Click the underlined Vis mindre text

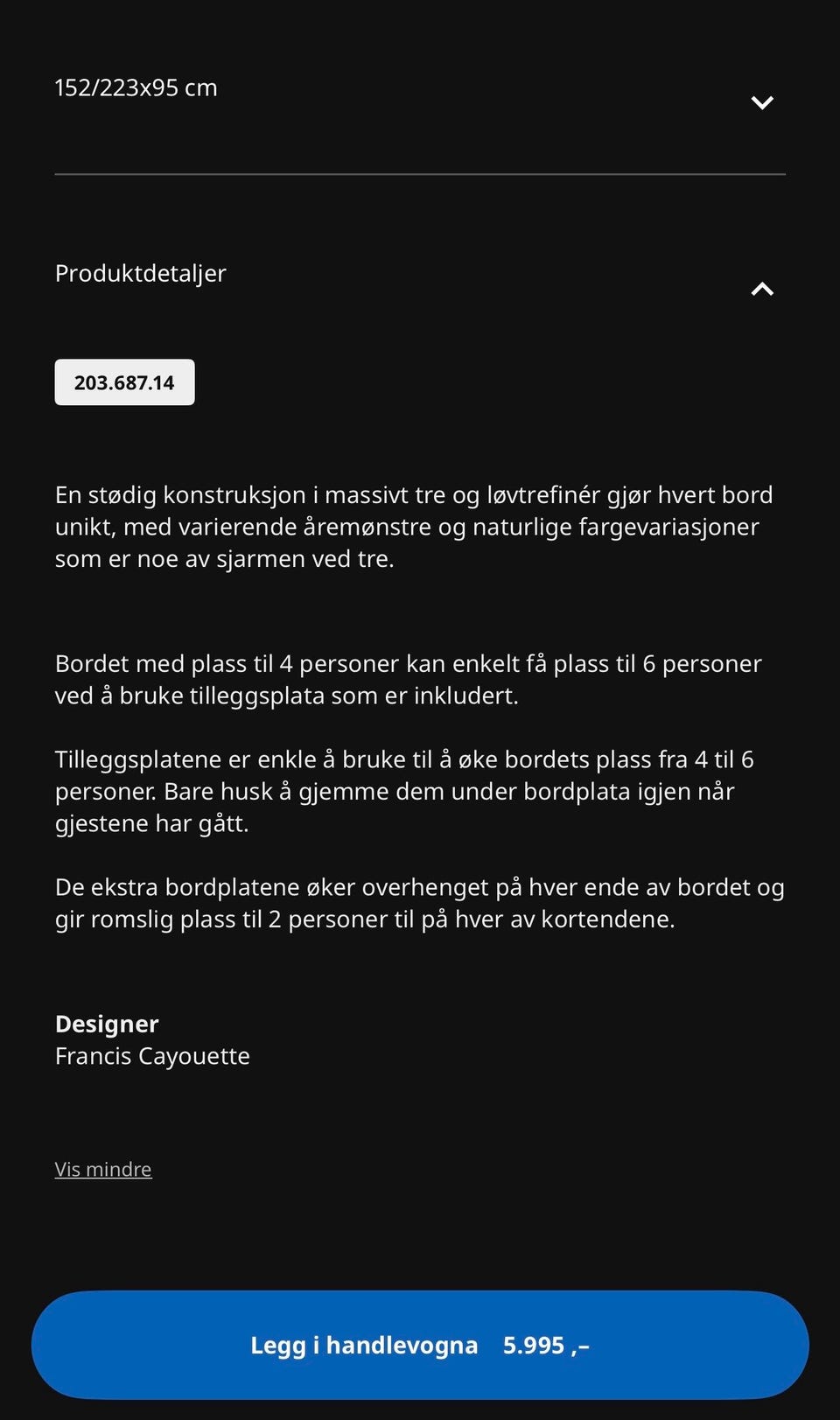[102, 1168]
